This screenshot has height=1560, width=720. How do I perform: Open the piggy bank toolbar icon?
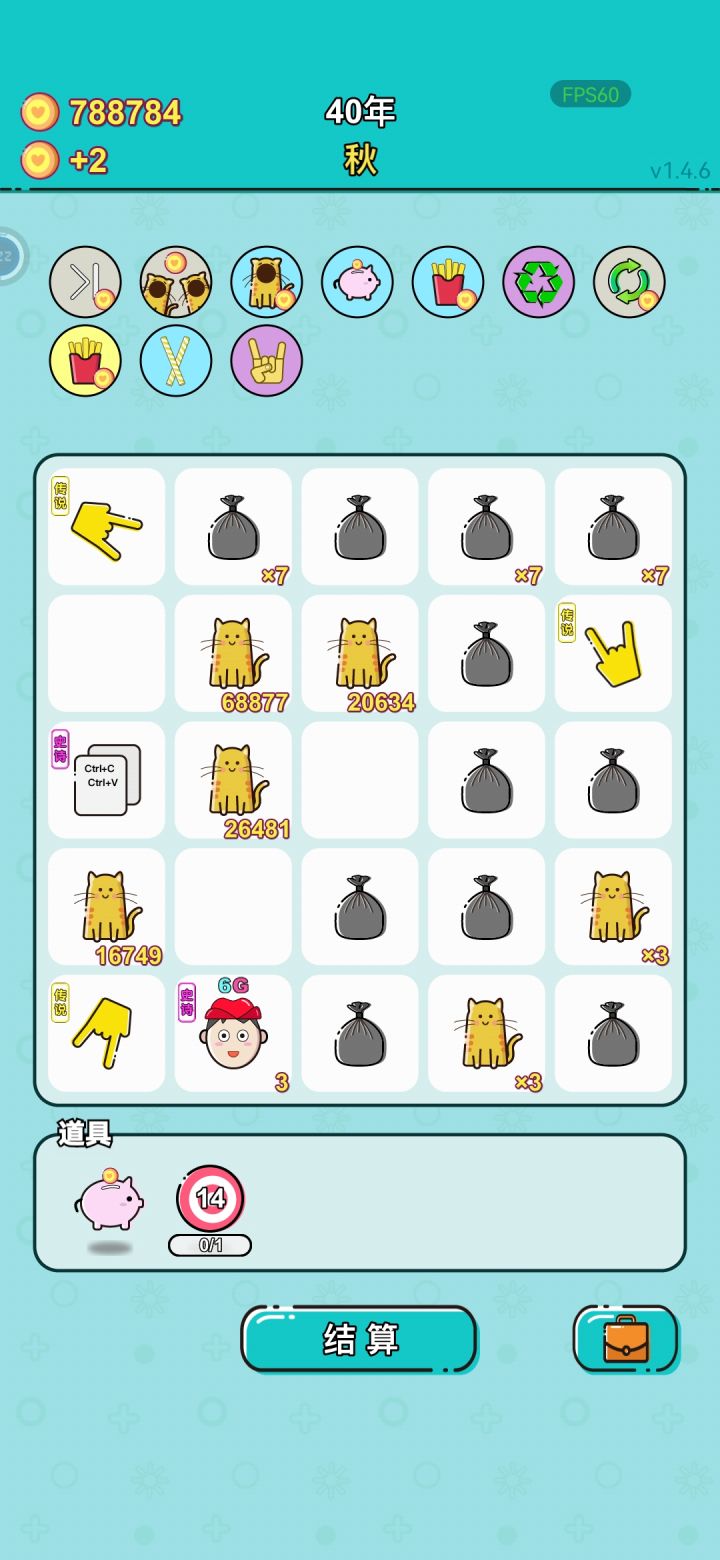click(357, 282)
